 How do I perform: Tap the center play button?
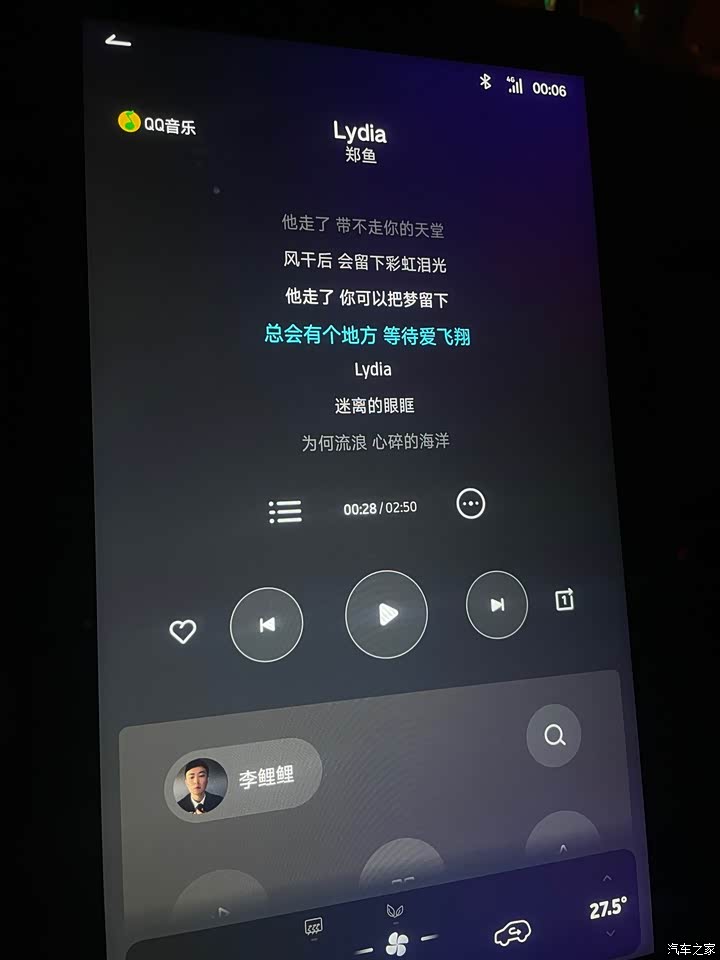pyautogui.click(x=387, y=615)
